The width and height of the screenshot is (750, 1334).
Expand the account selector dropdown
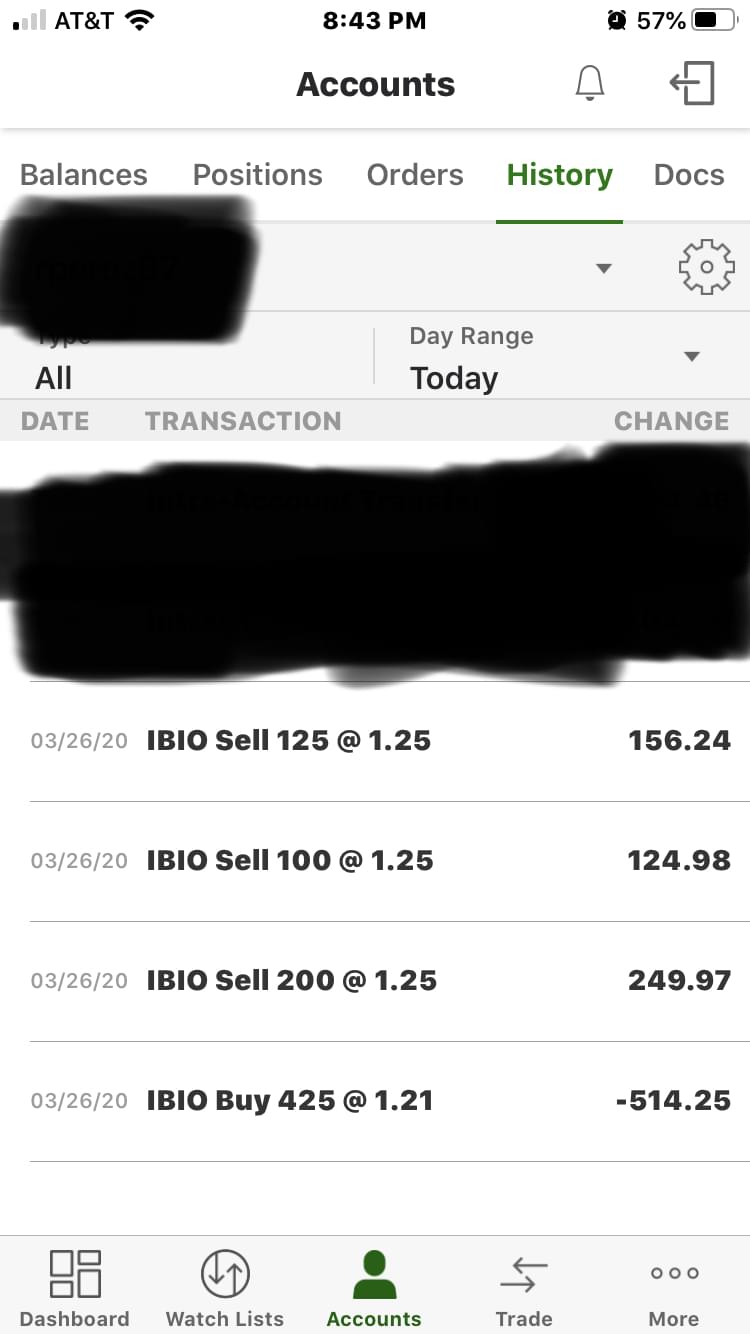pyautogui.click(x=602, y=268)
